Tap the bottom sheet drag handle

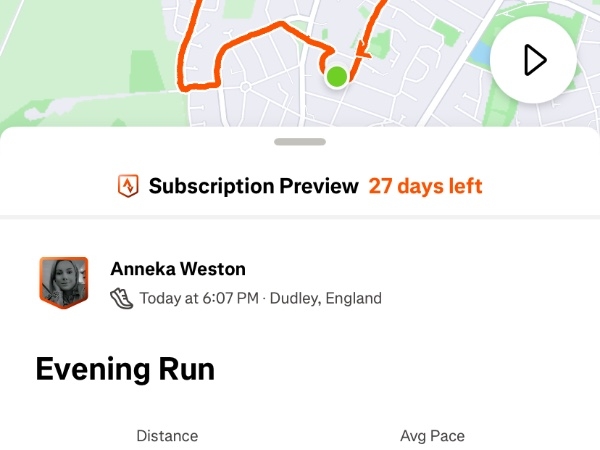point(300,142)
